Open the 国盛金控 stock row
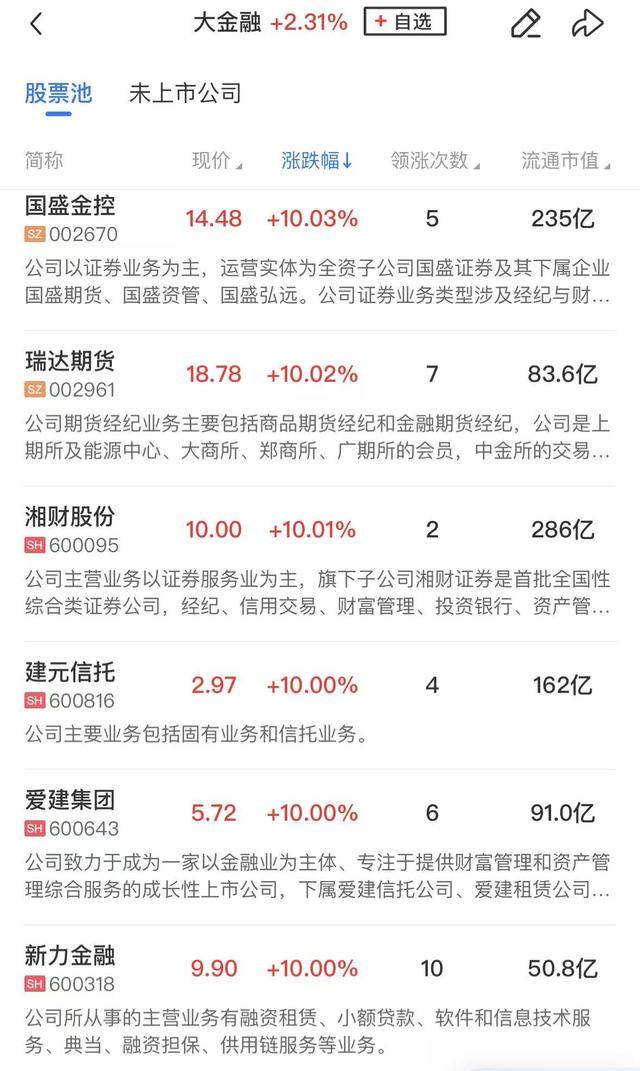The height and width of the screenshot is (1071, 640). pos(320,251)
